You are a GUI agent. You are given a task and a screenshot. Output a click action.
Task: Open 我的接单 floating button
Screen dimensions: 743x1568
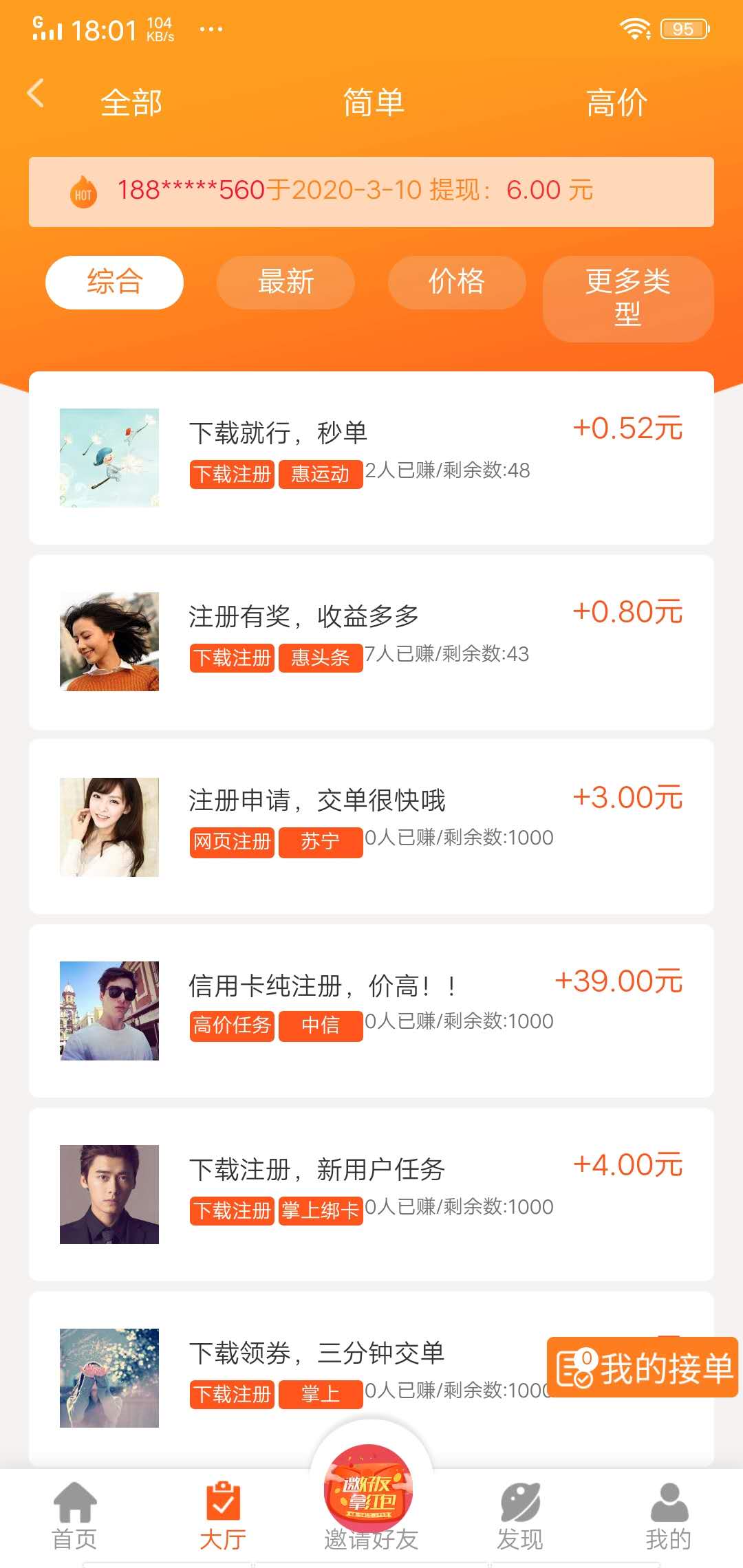click(x=643, y=1368)
